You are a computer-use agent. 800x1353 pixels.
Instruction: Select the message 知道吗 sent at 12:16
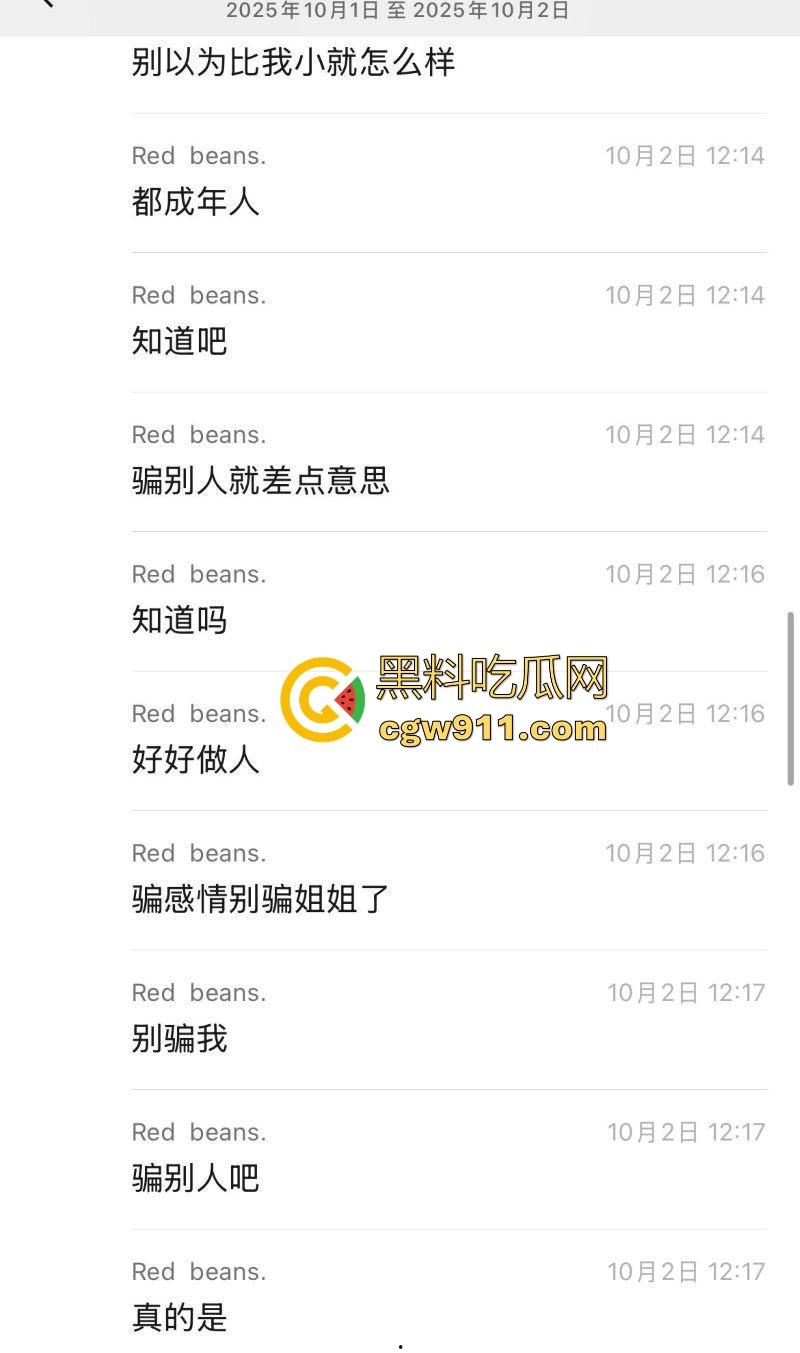[180, 621]
